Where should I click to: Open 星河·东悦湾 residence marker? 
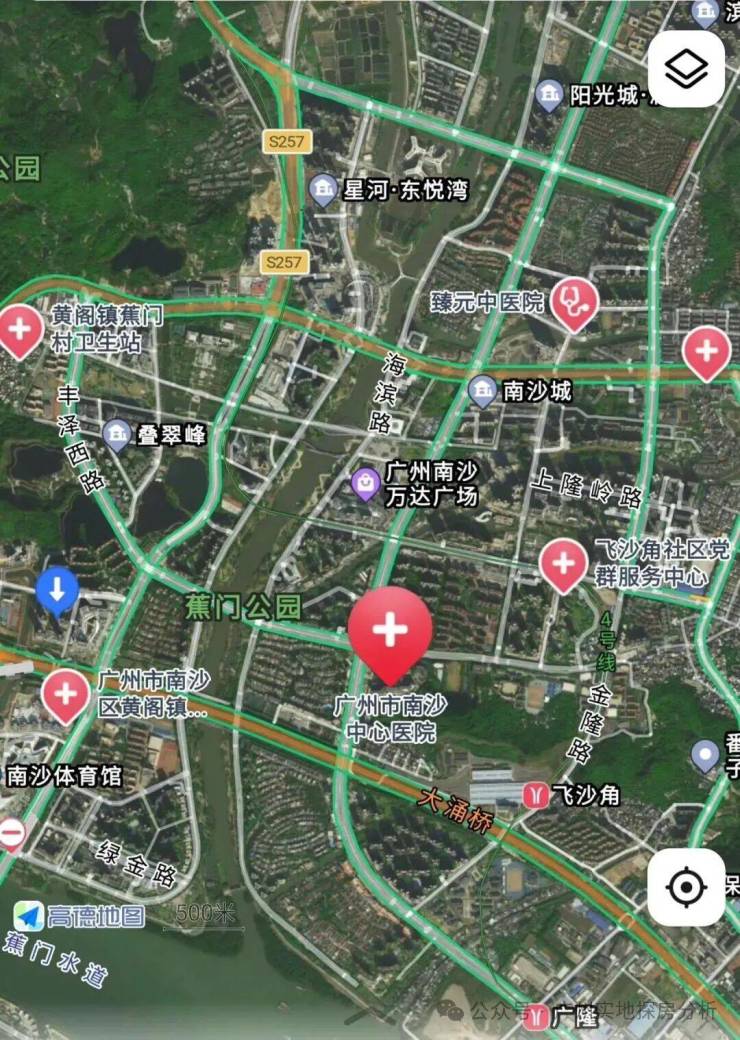point(323,189)
